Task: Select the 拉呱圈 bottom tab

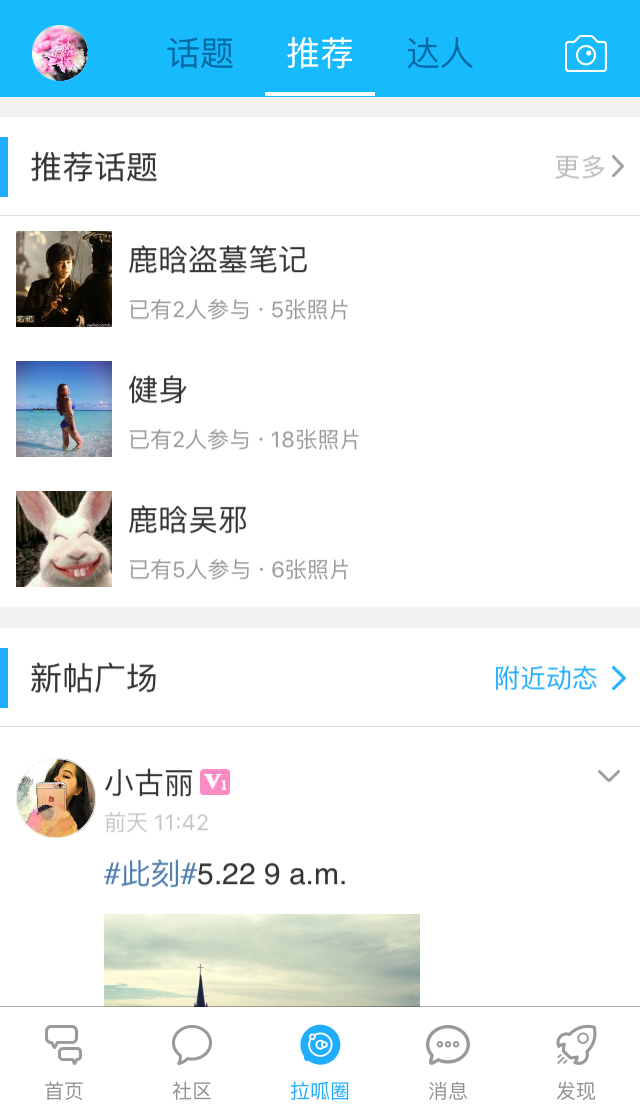Action: pos(320,1060)
